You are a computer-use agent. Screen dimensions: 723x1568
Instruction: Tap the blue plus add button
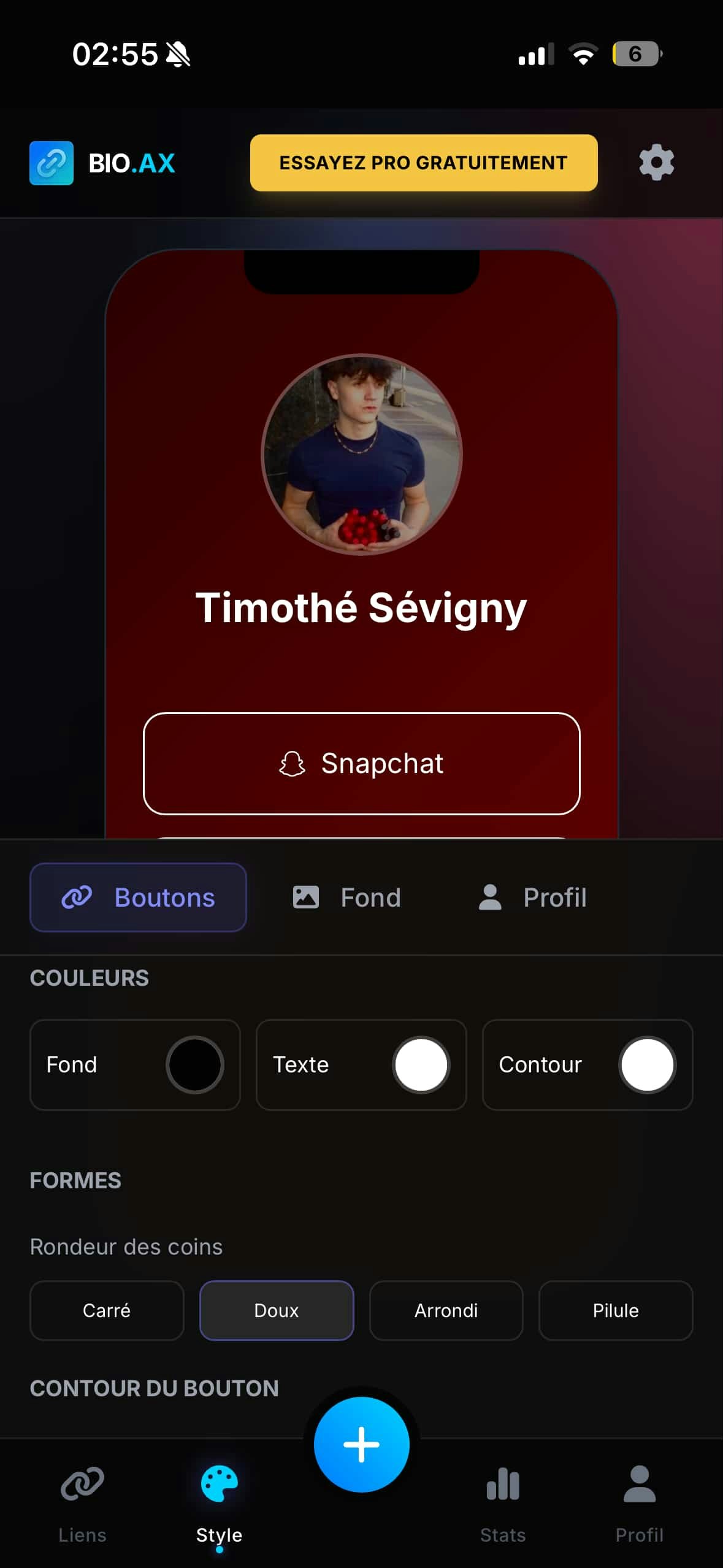362,1445
